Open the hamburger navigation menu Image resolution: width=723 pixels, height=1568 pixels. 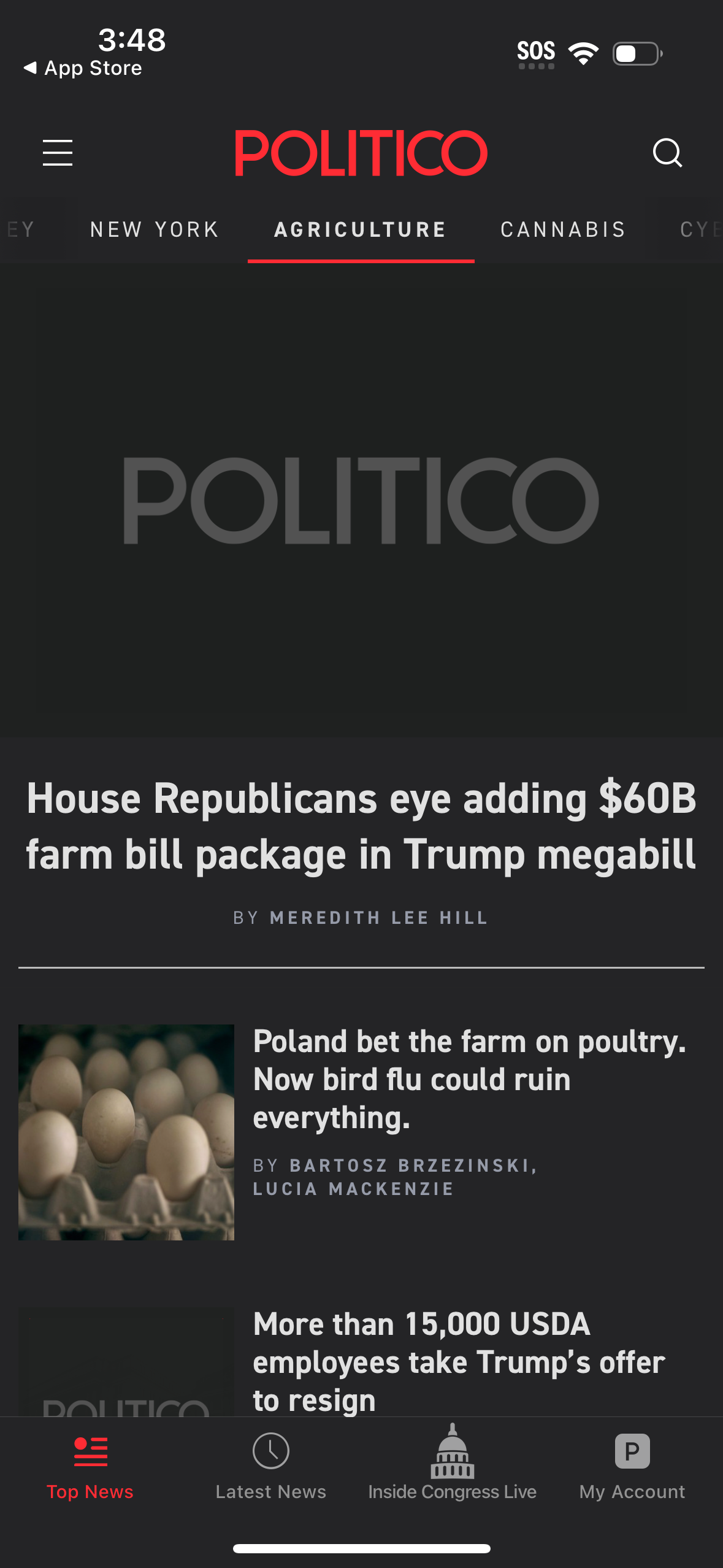coord(57,153)
